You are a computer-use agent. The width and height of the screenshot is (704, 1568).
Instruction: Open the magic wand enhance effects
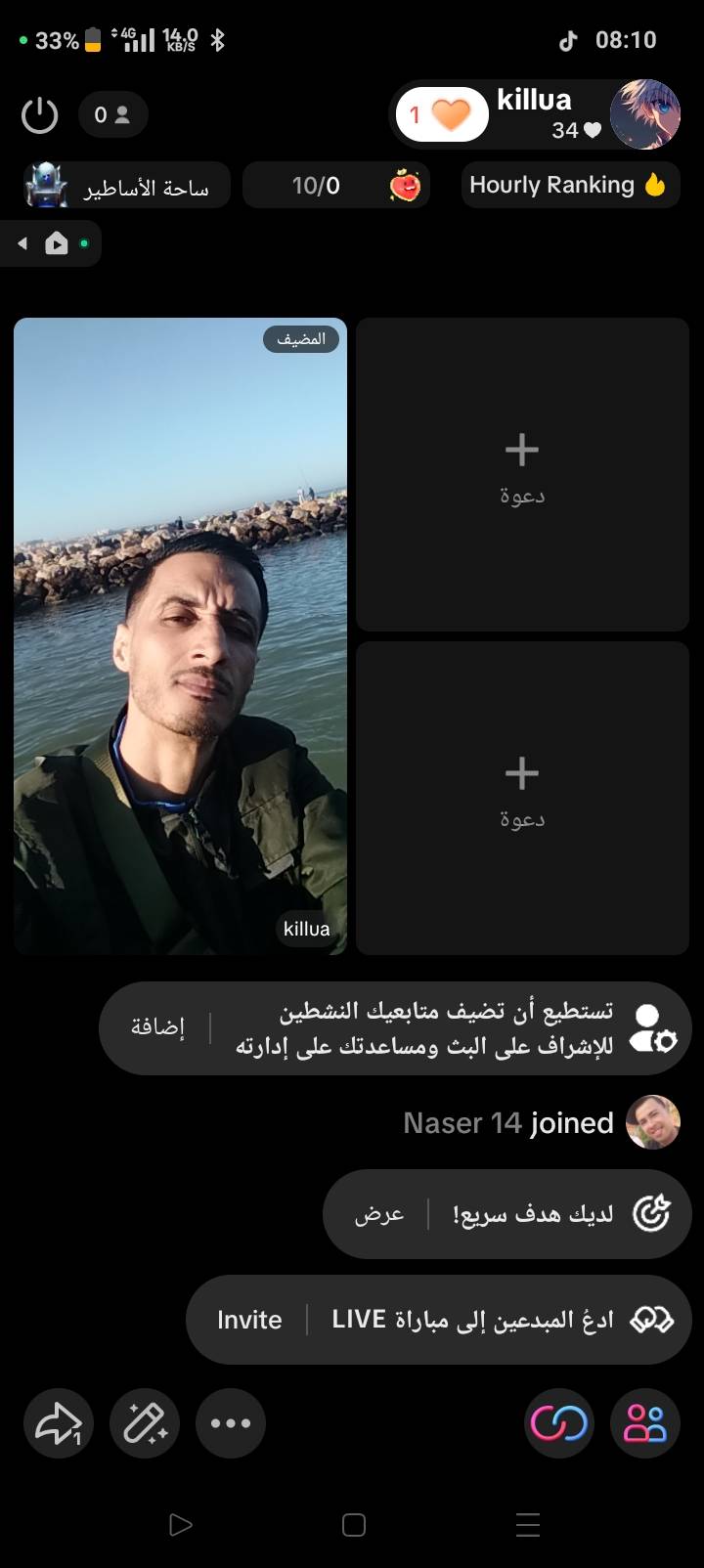click(145, 1423)
